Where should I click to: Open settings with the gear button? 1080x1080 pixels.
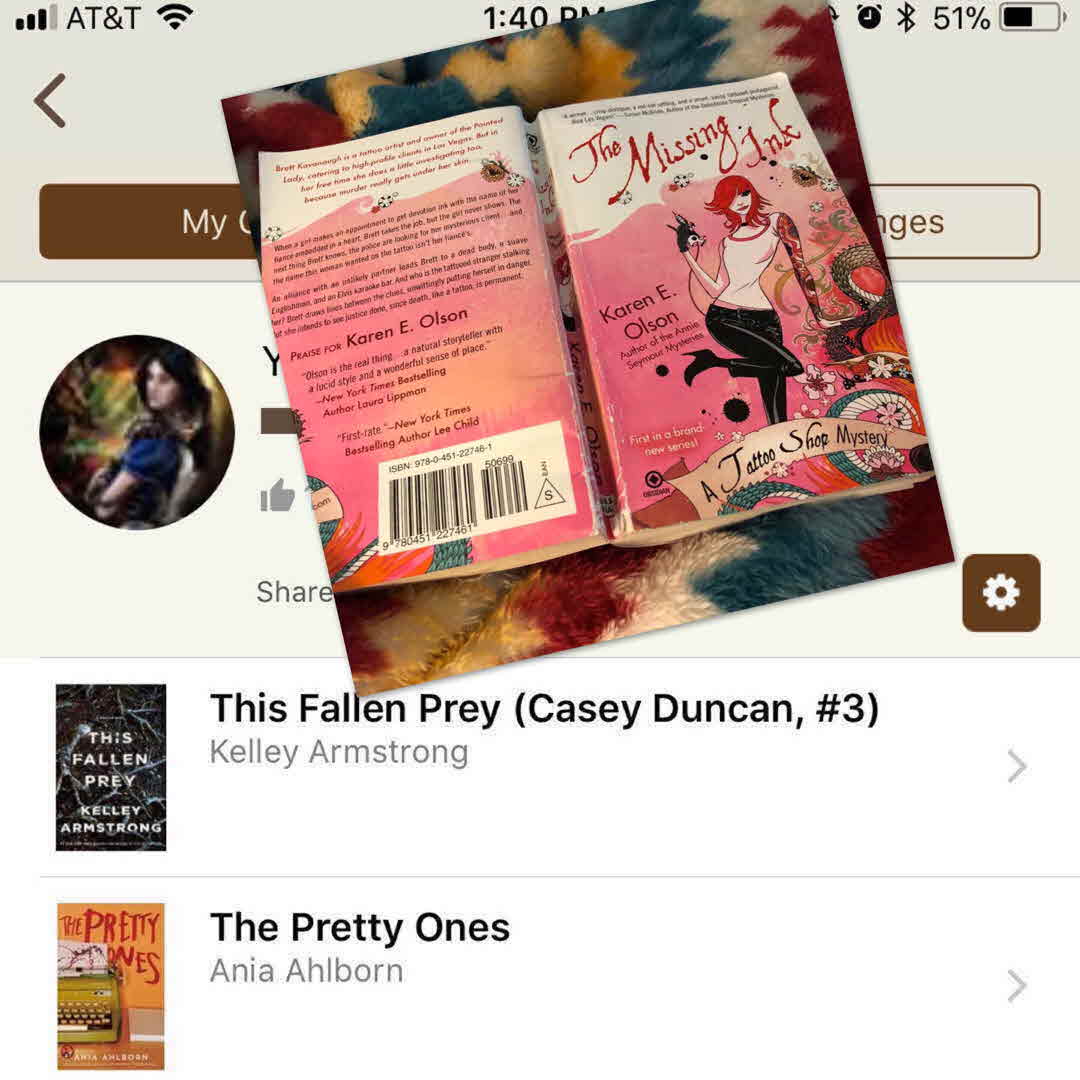coord(1000,593)
